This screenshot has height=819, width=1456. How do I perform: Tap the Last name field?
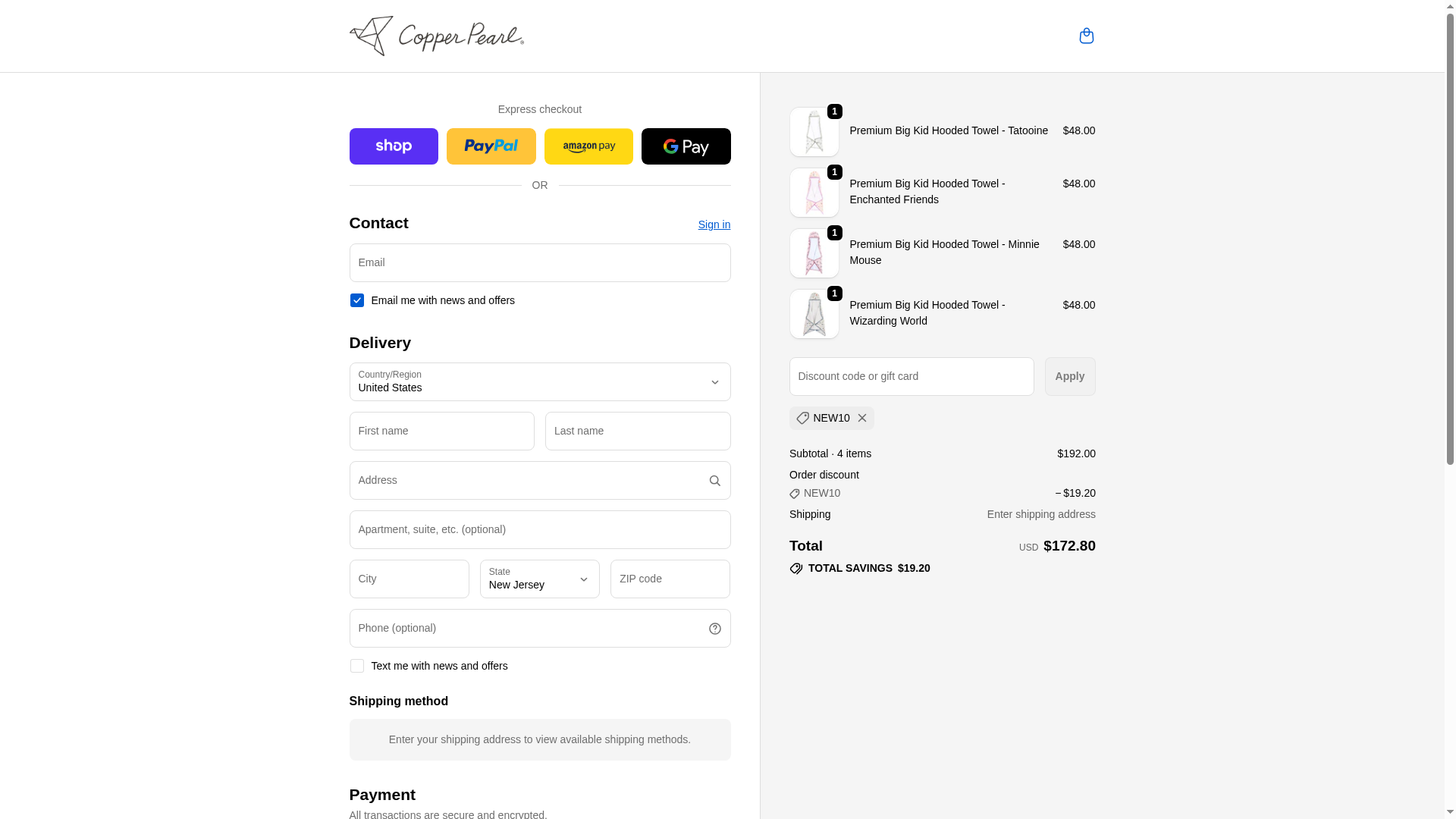(637, 431)
